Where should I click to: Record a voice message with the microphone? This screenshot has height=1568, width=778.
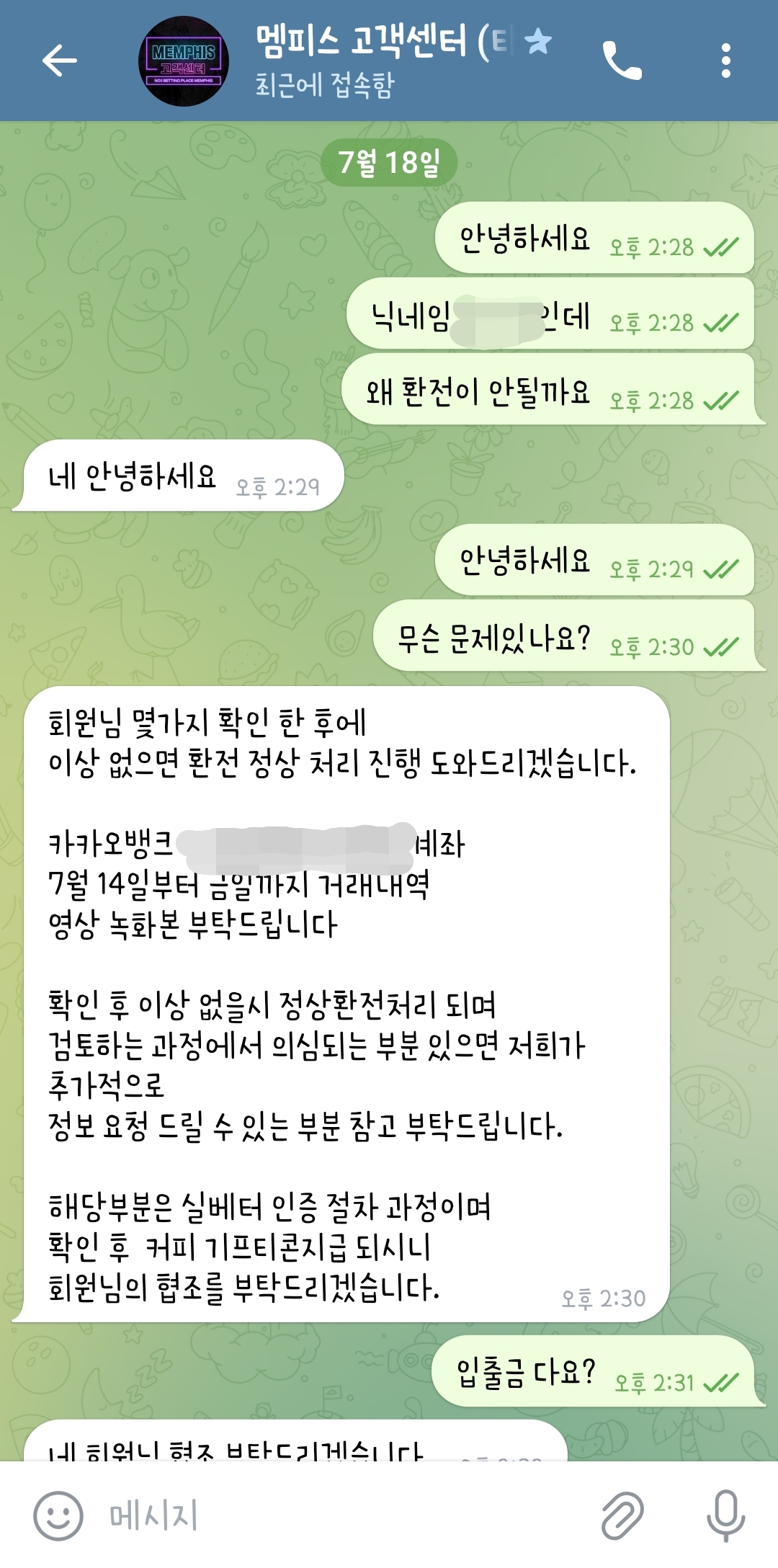click(x=725, y=1515)
